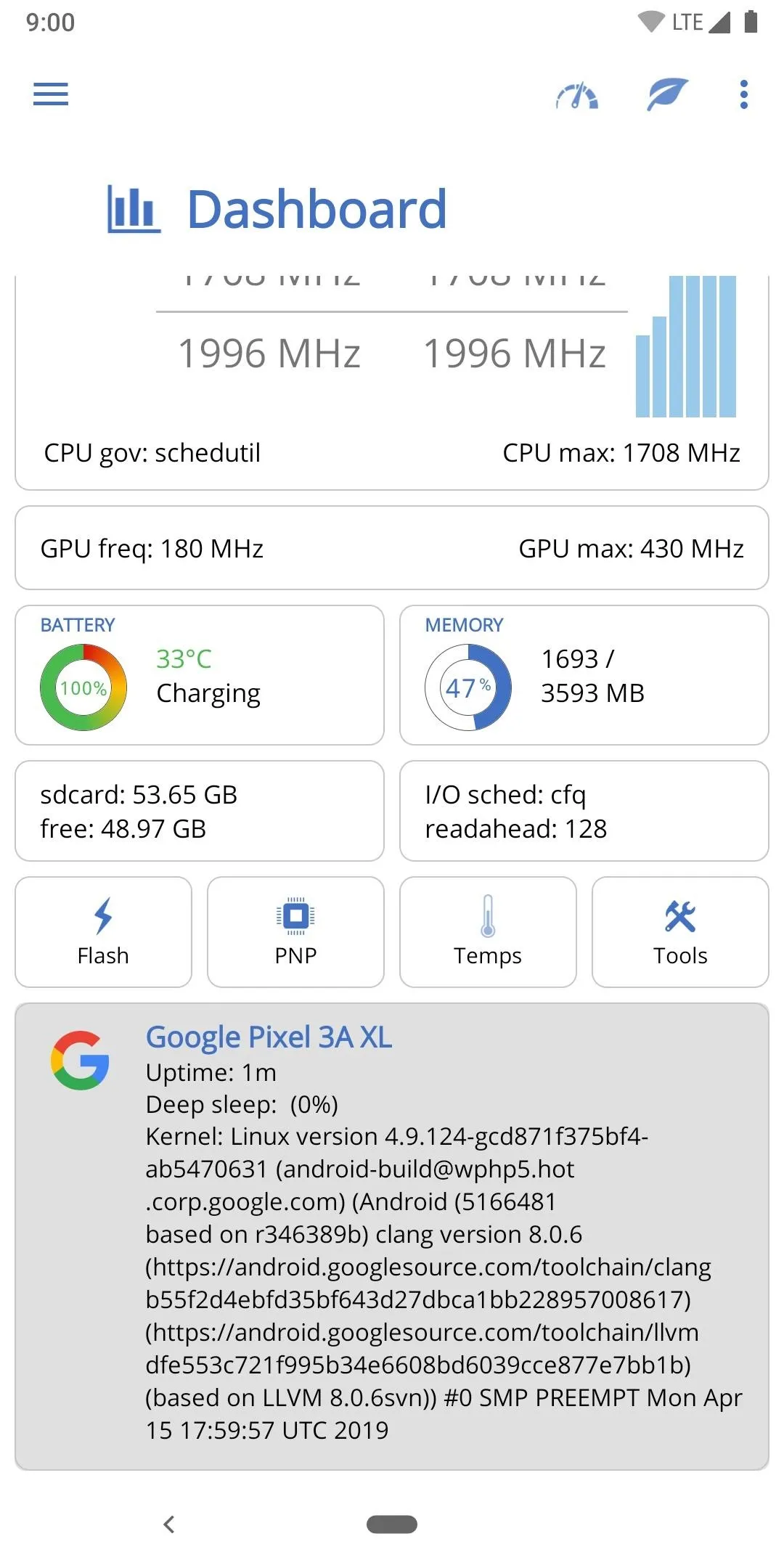Open the hamburger drawer menu
This screenshot has width=784, height=1568.
(x=51, y=94)
